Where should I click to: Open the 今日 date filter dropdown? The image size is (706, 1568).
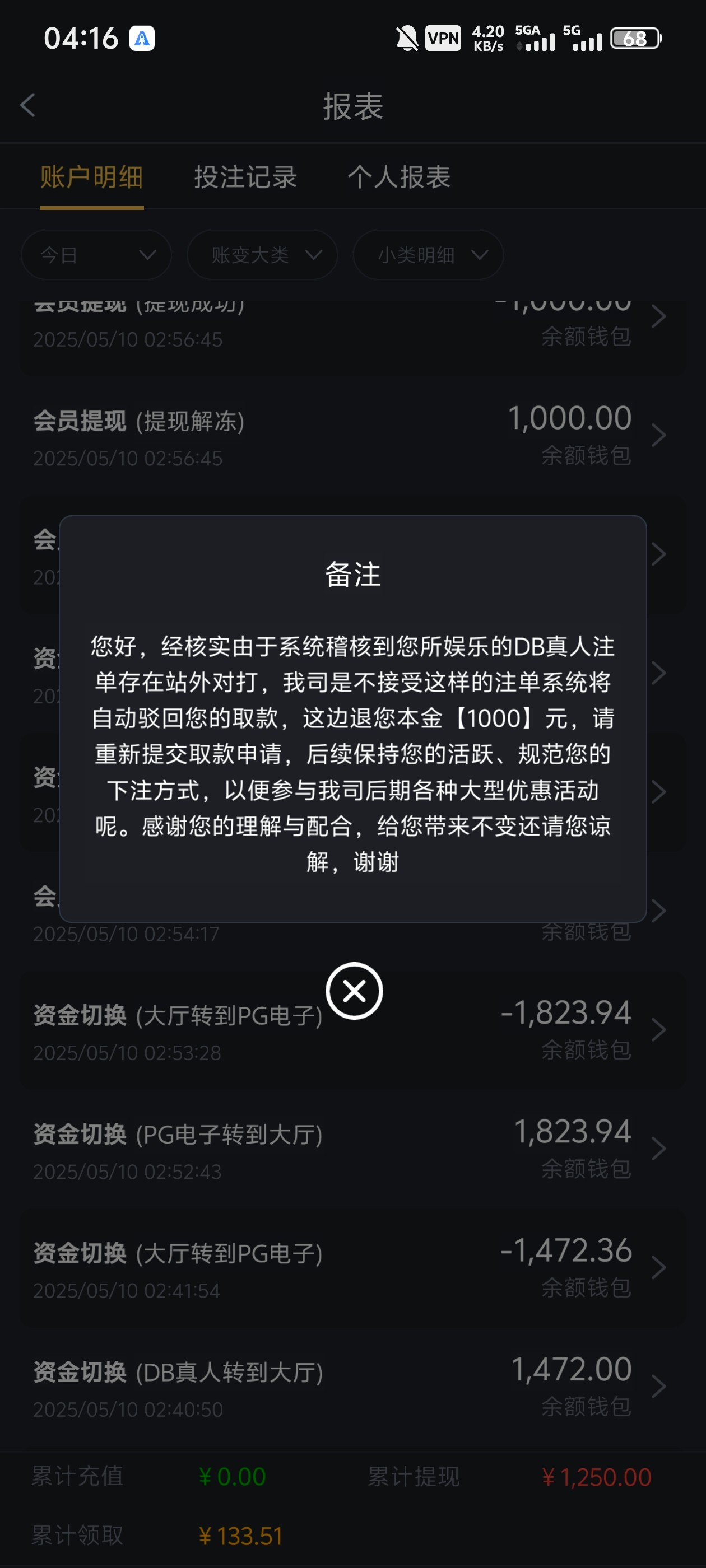[x=96, y=255]
